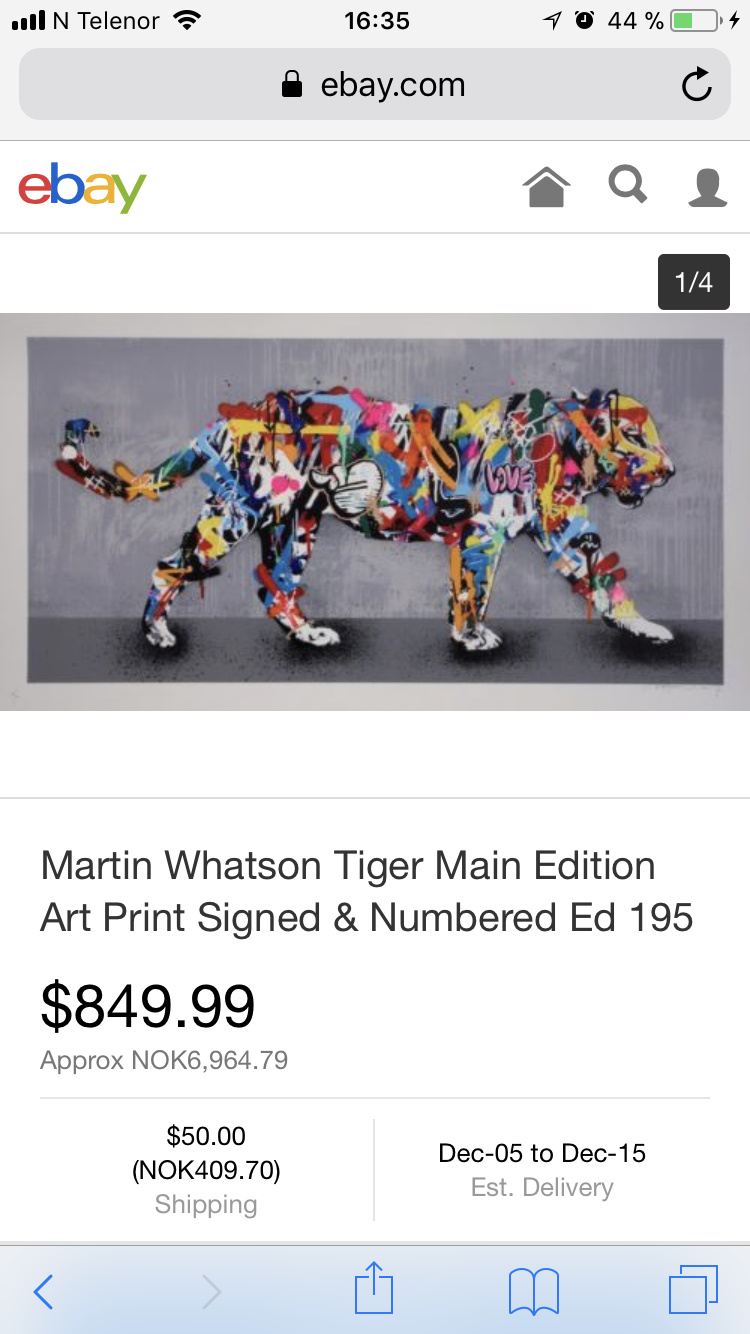Open the account profile icon
The width and height of the screenshot is (750, 1334).
(707, 187)
